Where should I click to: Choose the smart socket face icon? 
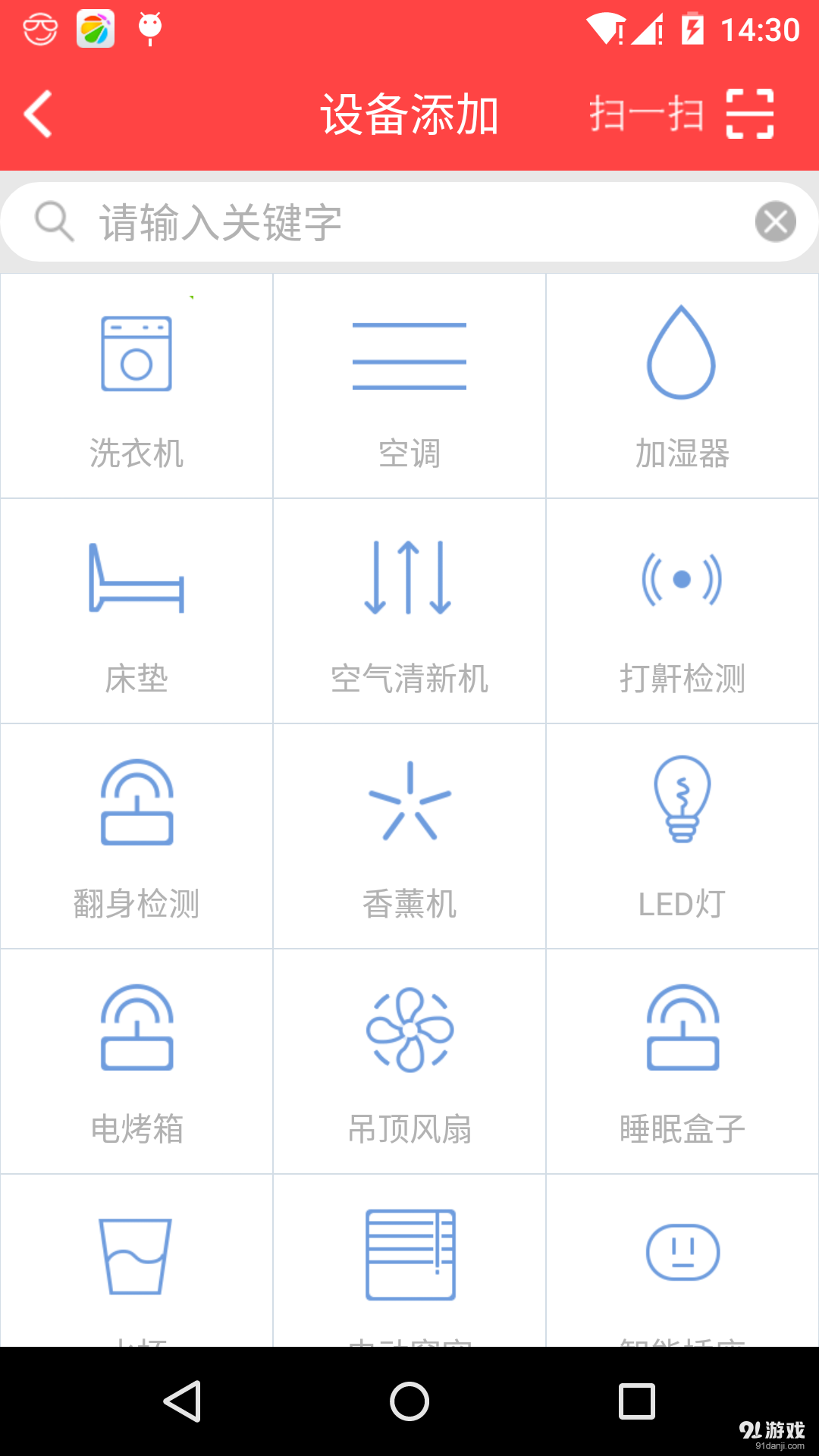[x=681, y=1251]
